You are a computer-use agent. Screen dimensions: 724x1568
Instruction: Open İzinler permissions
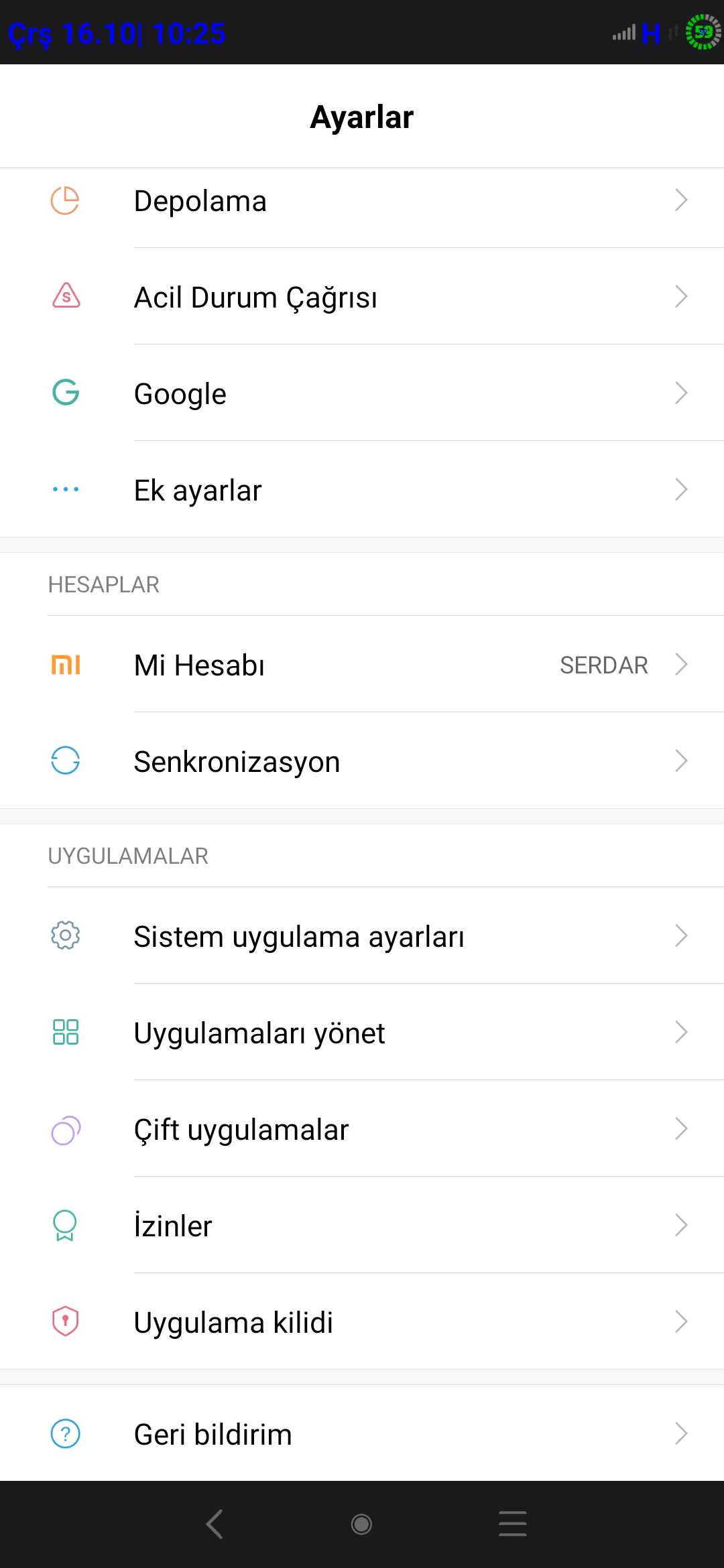[362, 1226]
